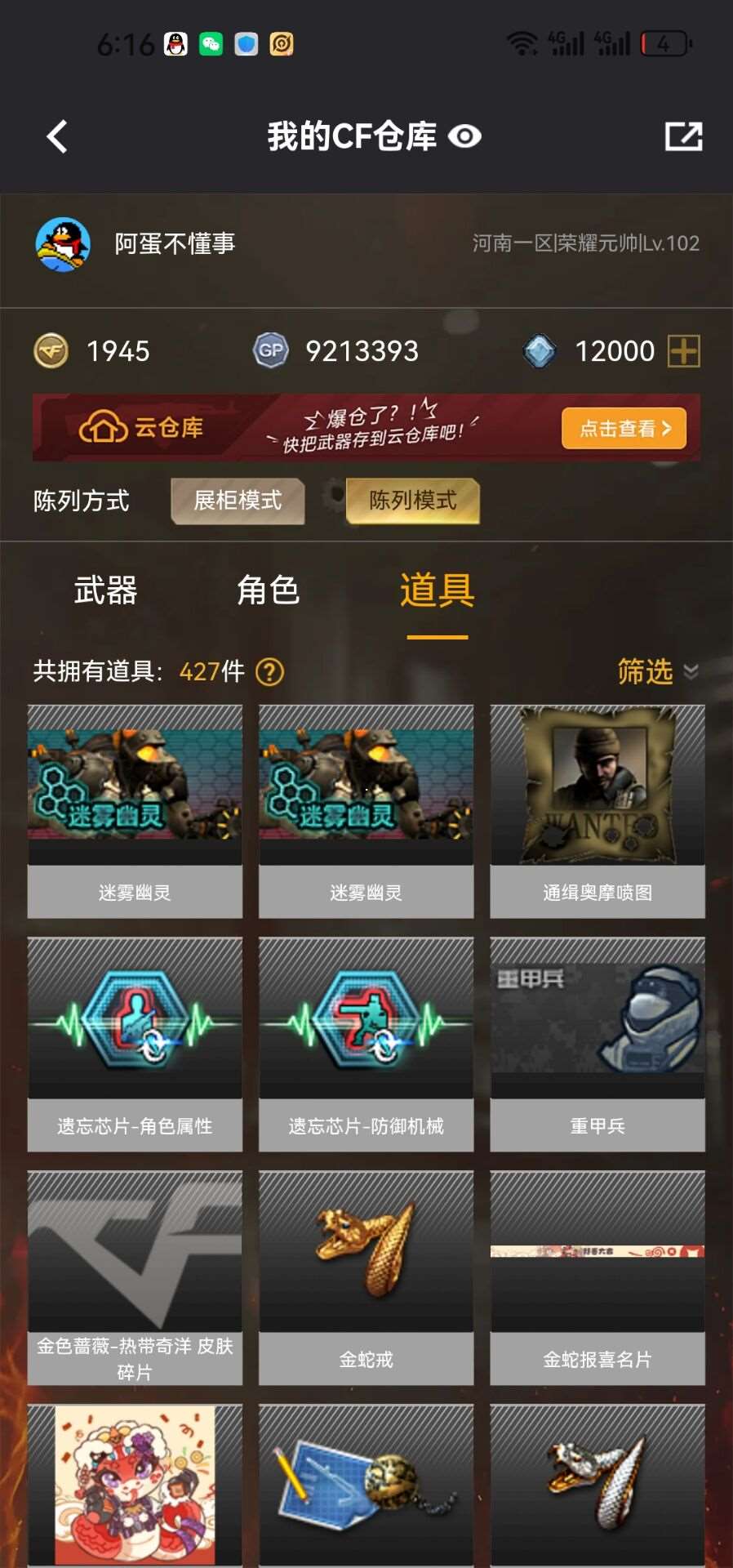This screenshot has height=1568, width=733.
Task: Select the 道具 tab
Action: coord(437,590)
